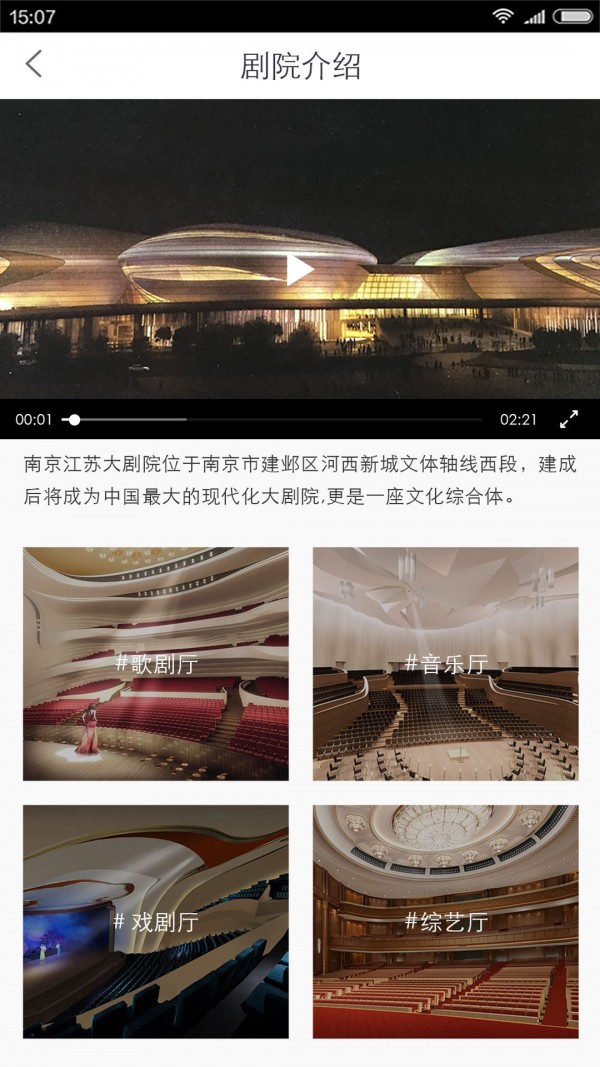The height and width of the screenshot is (1067, 600).
Task: Expand the video to fullscreen
Action: 568,420
